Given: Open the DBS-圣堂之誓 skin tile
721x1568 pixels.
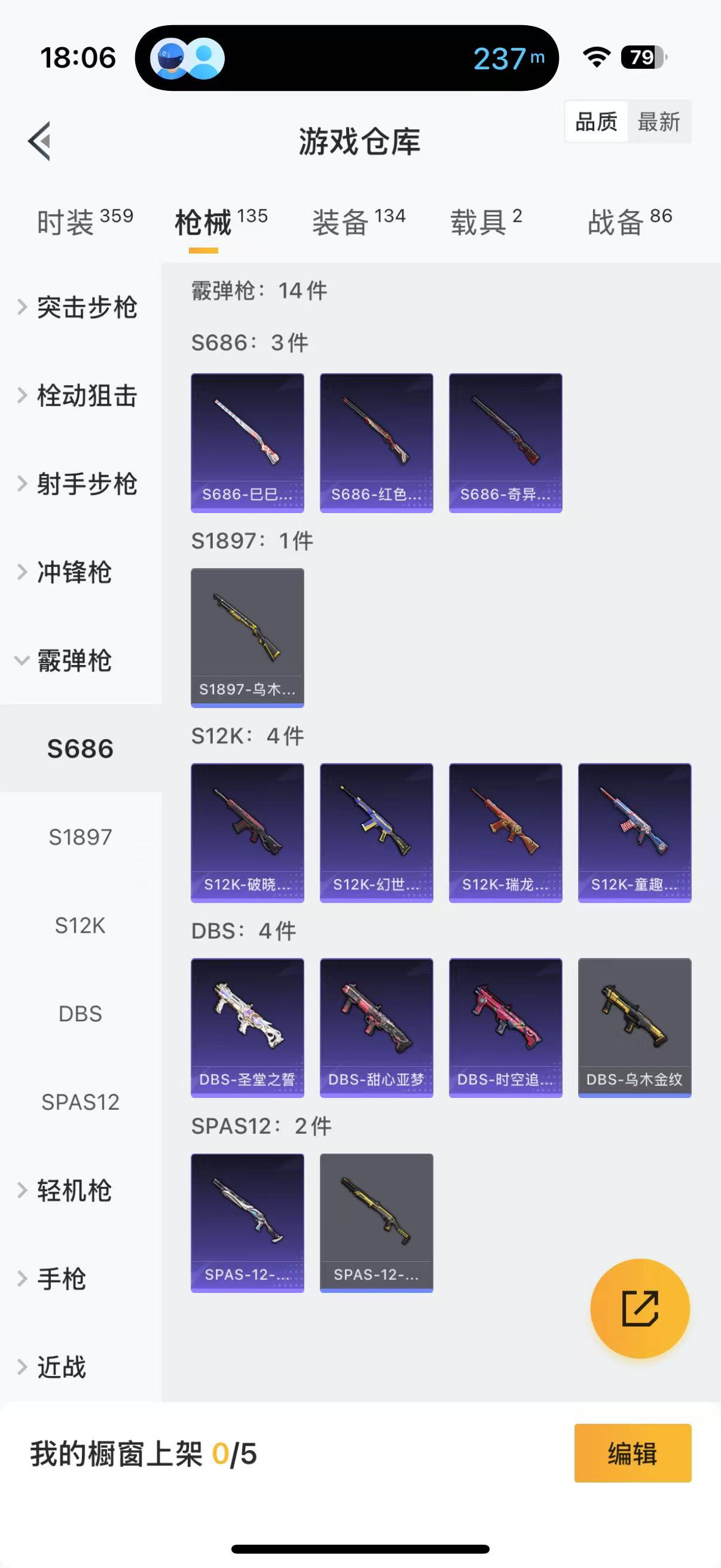Looking at the screenshot, I should (x=247, y=1027).
